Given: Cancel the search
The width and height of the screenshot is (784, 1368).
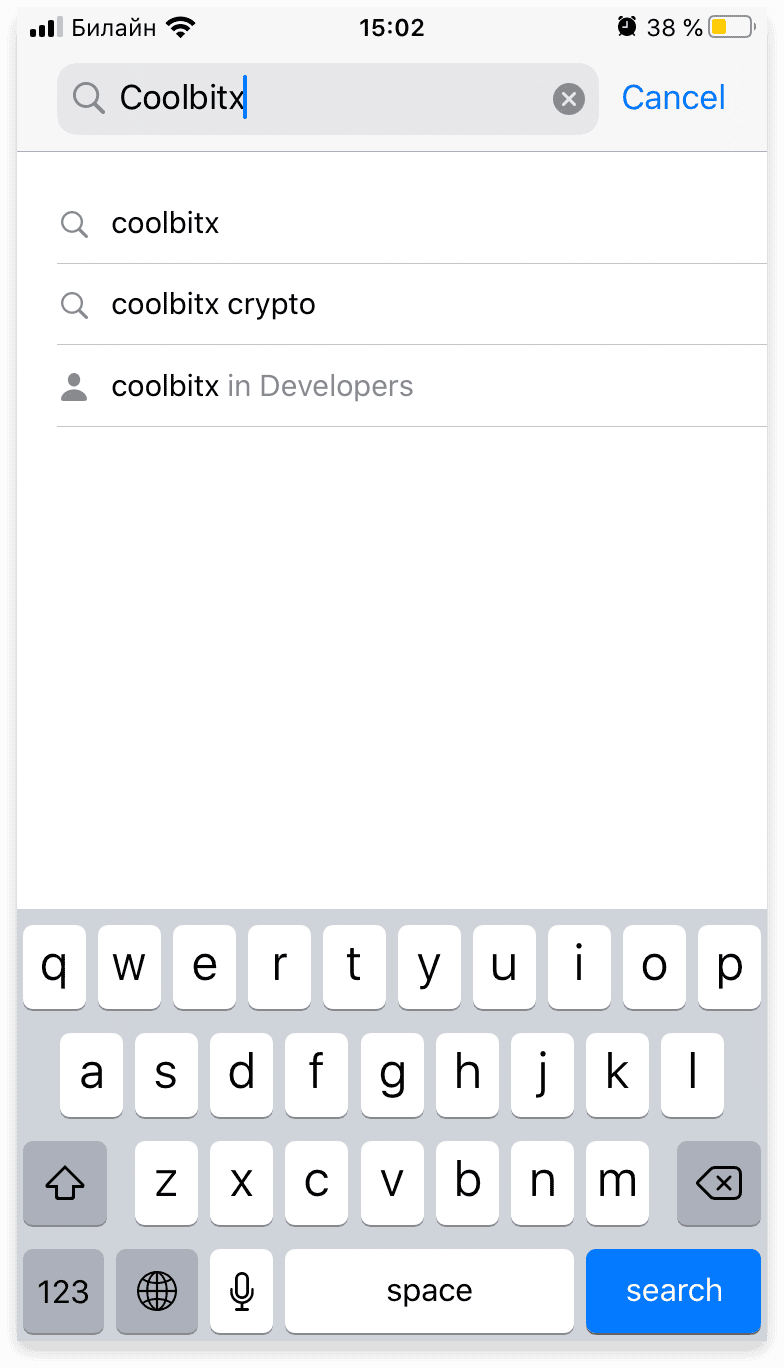Looking at the screenshot, I should pyautogui.click(x=673, y=98).
